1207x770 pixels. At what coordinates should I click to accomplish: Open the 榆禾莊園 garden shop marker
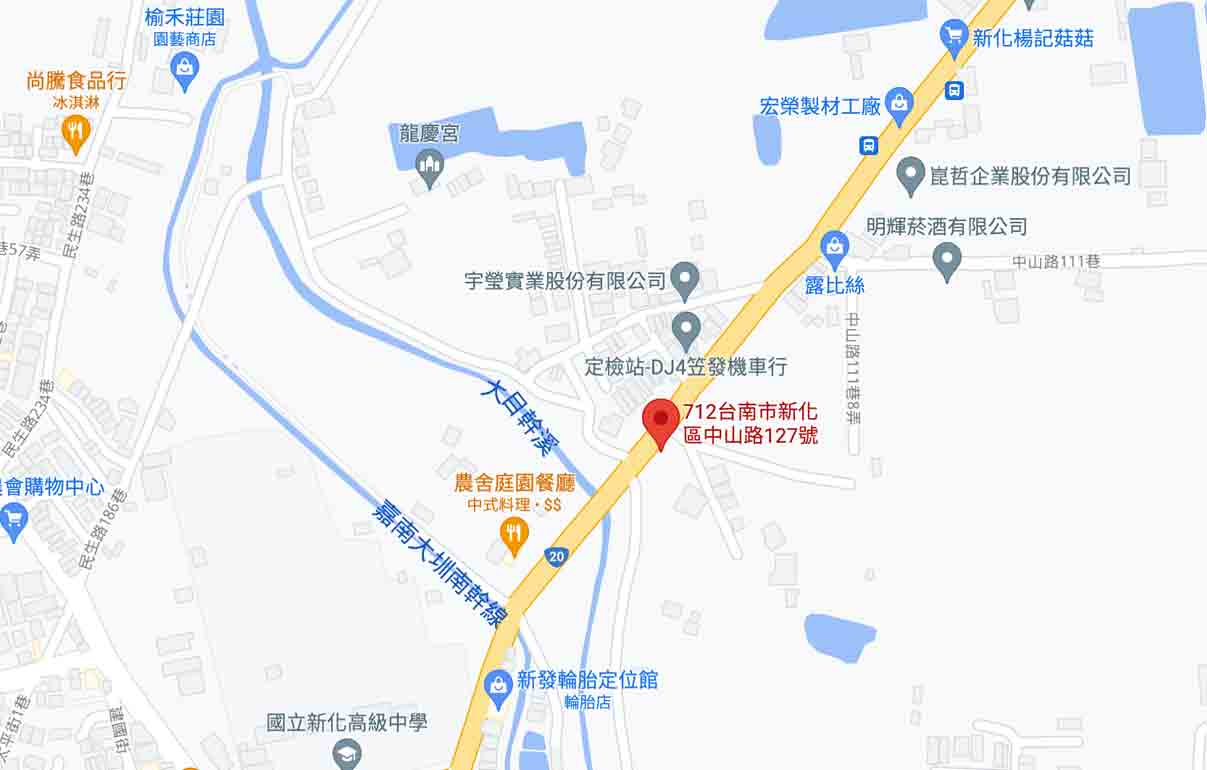185,68
